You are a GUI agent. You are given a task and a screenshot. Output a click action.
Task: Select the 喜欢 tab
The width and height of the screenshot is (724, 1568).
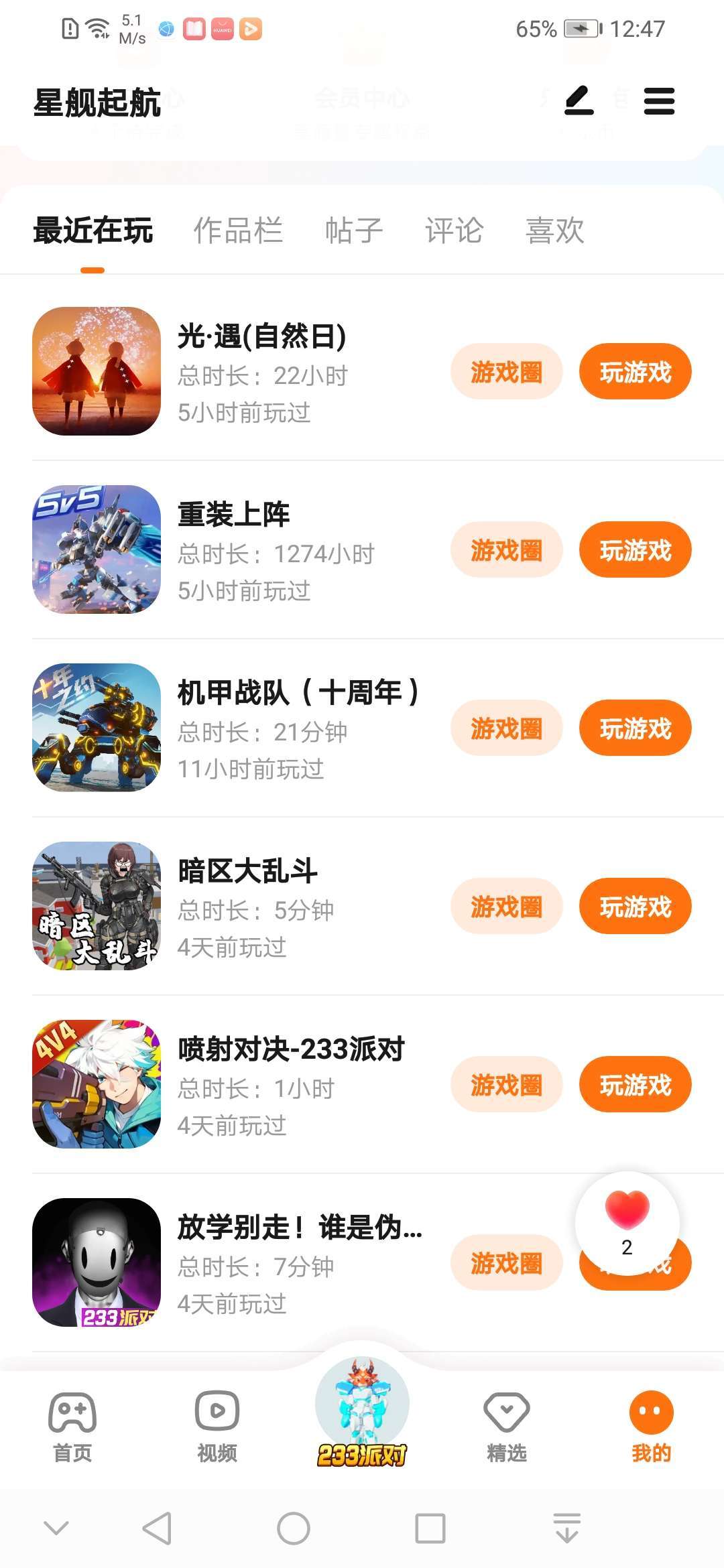coord(554,231)
